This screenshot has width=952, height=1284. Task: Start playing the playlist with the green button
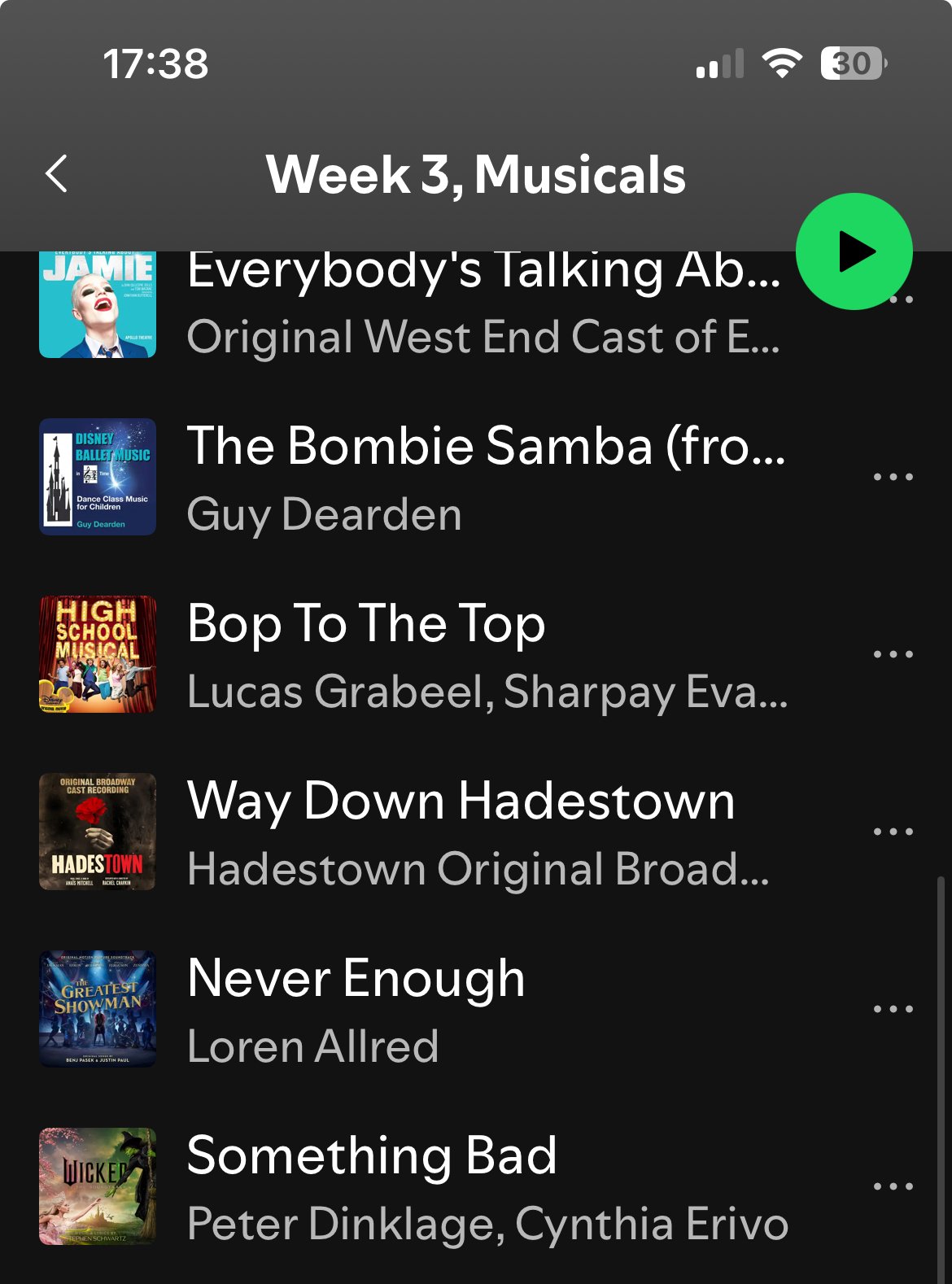point(854,251)
